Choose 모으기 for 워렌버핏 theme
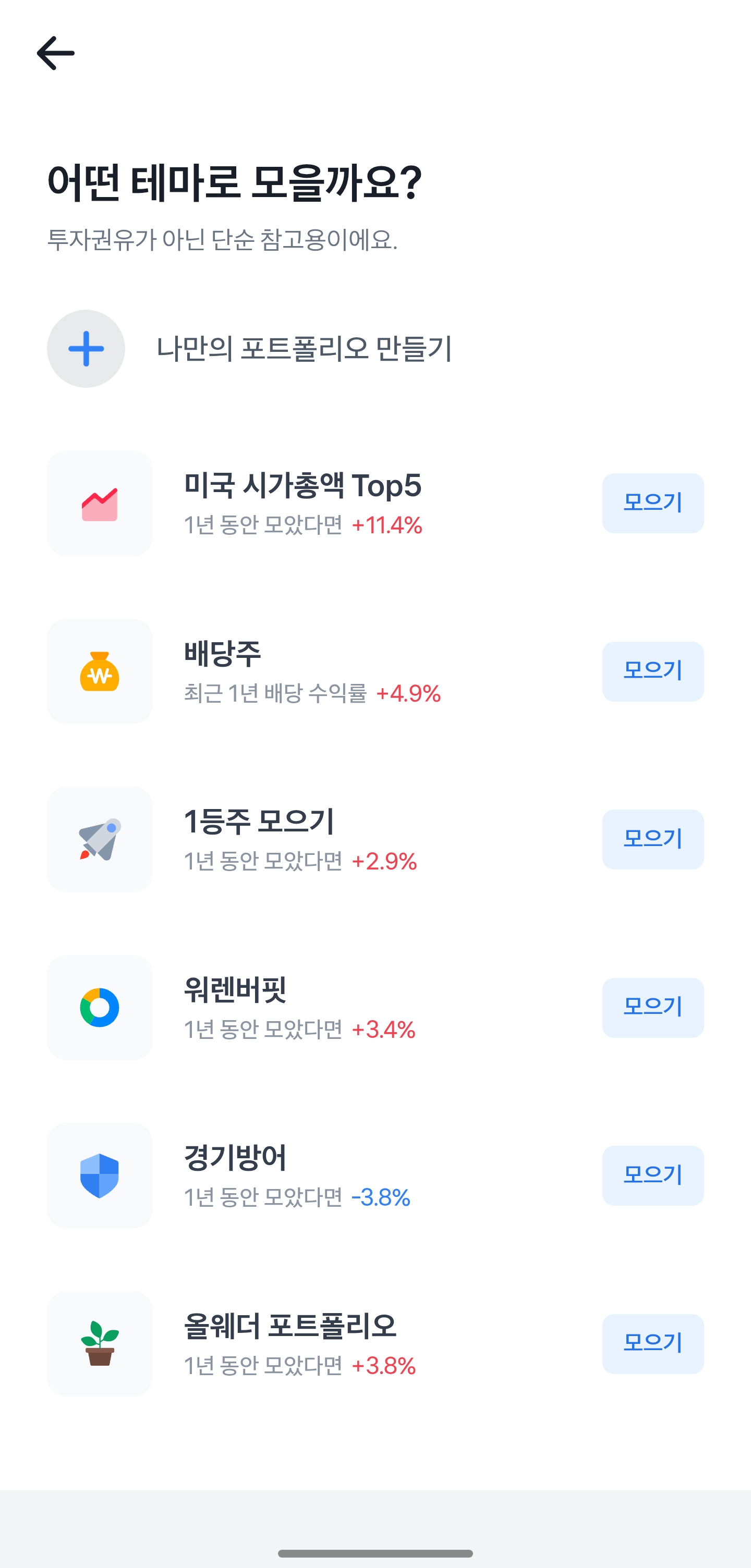This screenshot has width=751, height=1568. [653, 1008]
